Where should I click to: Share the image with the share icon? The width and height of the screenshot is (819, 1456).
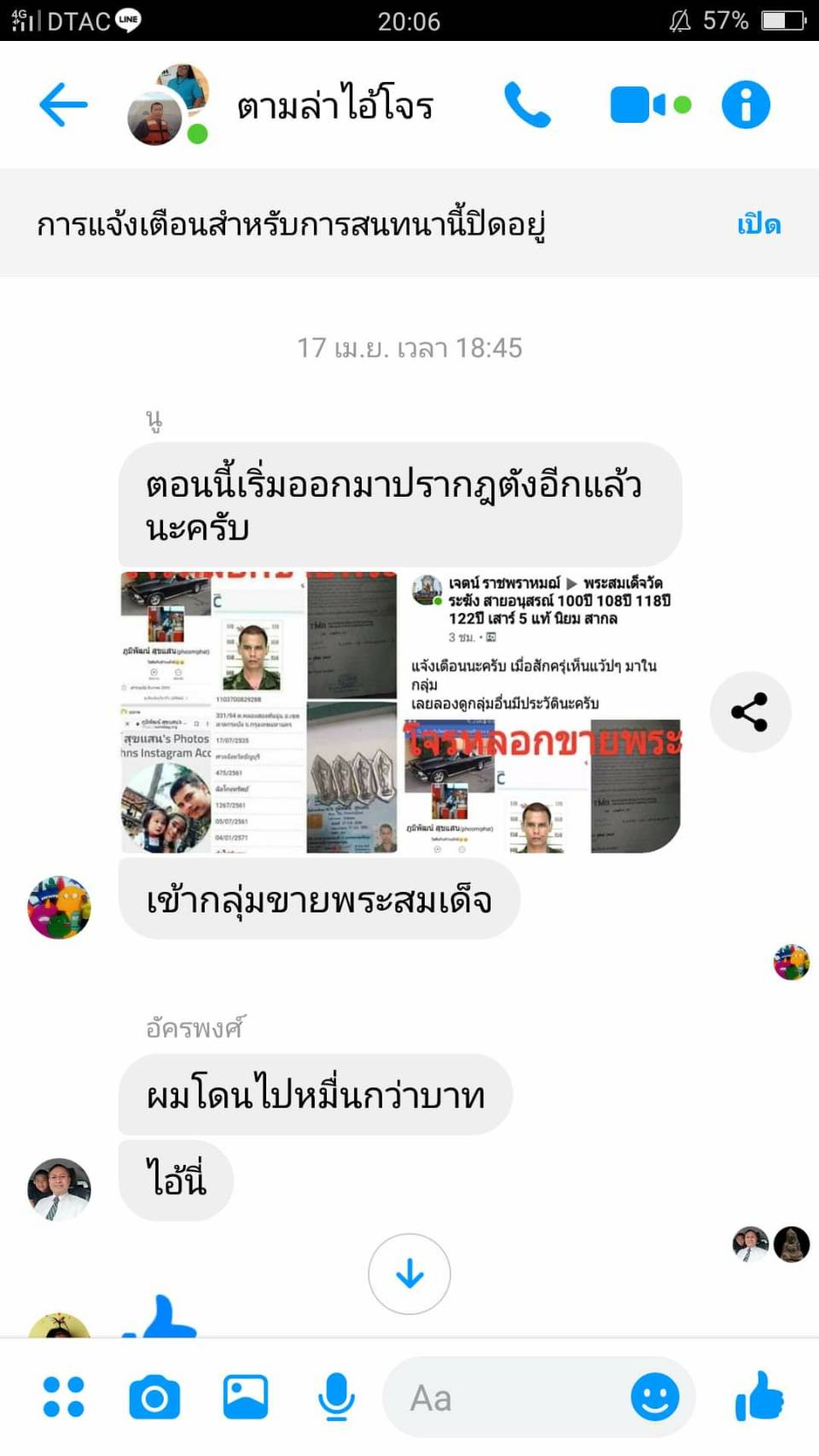[x=750, y=712]
